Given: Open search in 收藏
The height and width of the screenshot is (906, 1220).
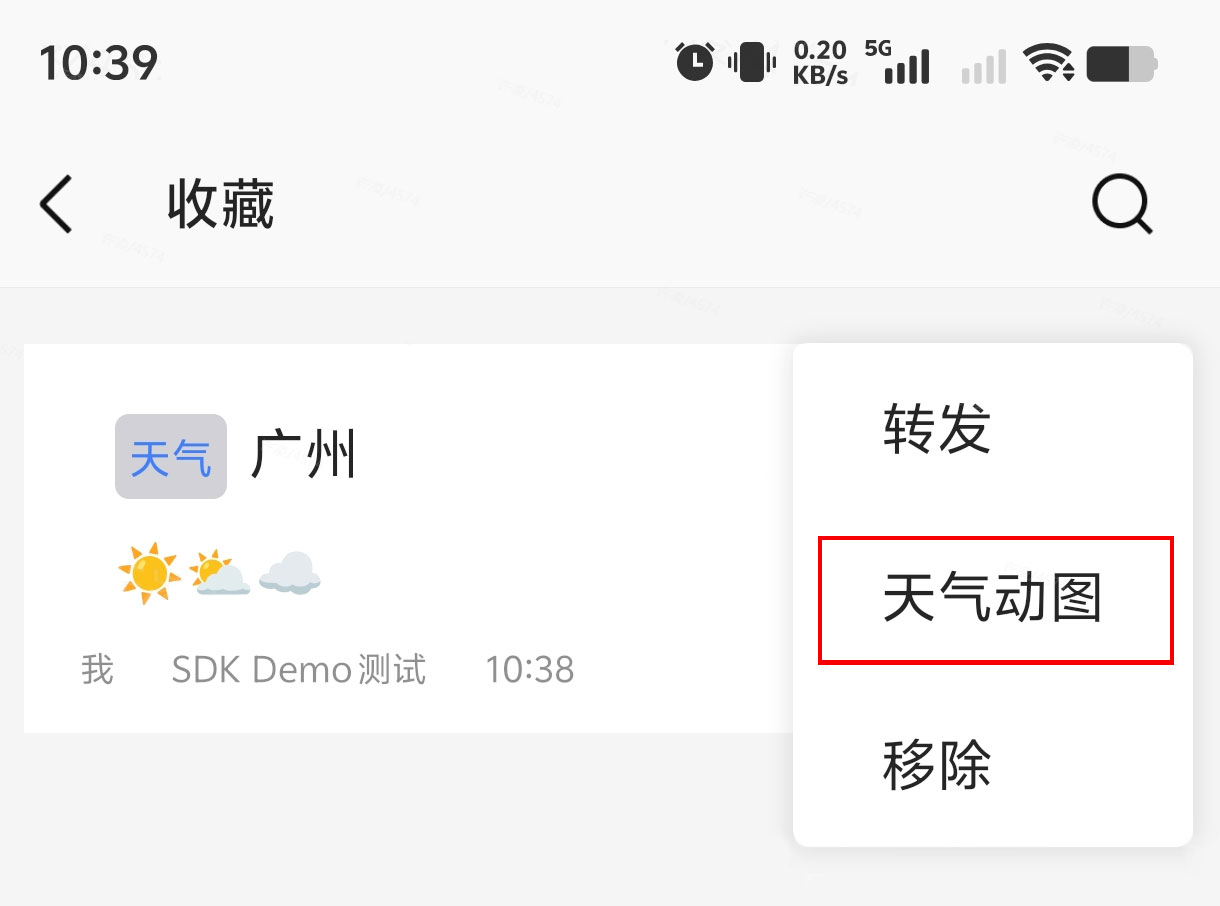Looking at the screenshot, I should [1121, 207].
